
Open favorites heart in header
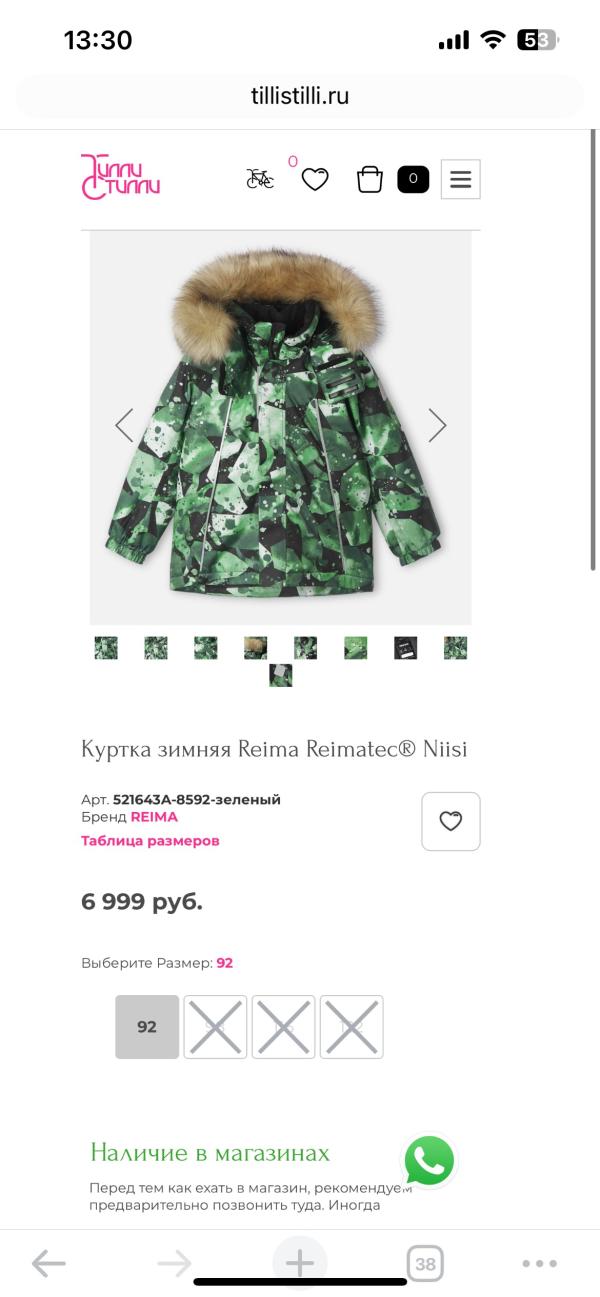315,180
